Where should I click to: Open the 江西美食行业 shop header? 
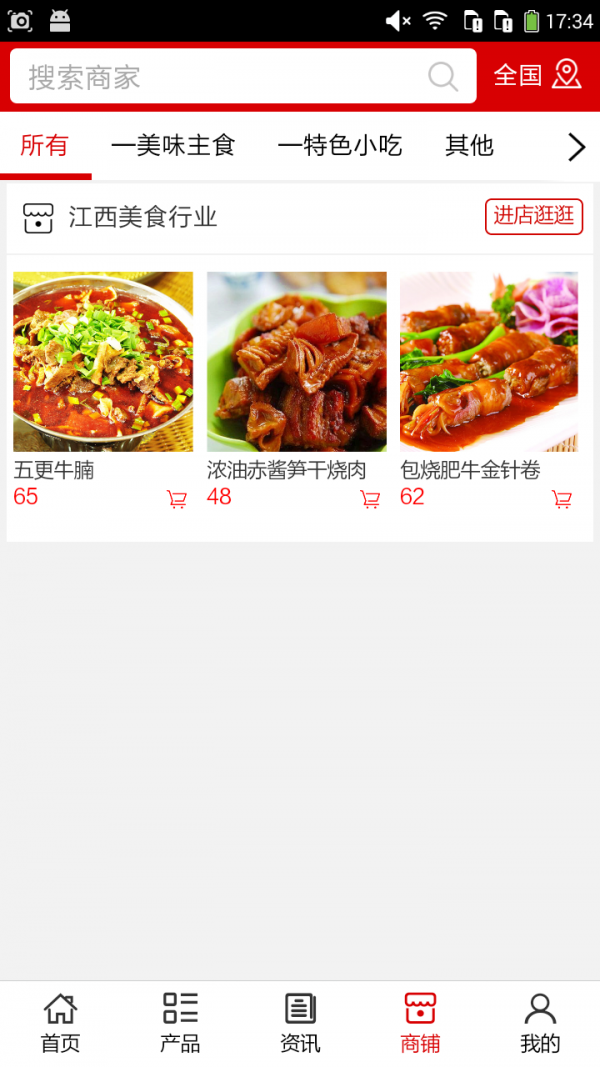click(143, 217)
